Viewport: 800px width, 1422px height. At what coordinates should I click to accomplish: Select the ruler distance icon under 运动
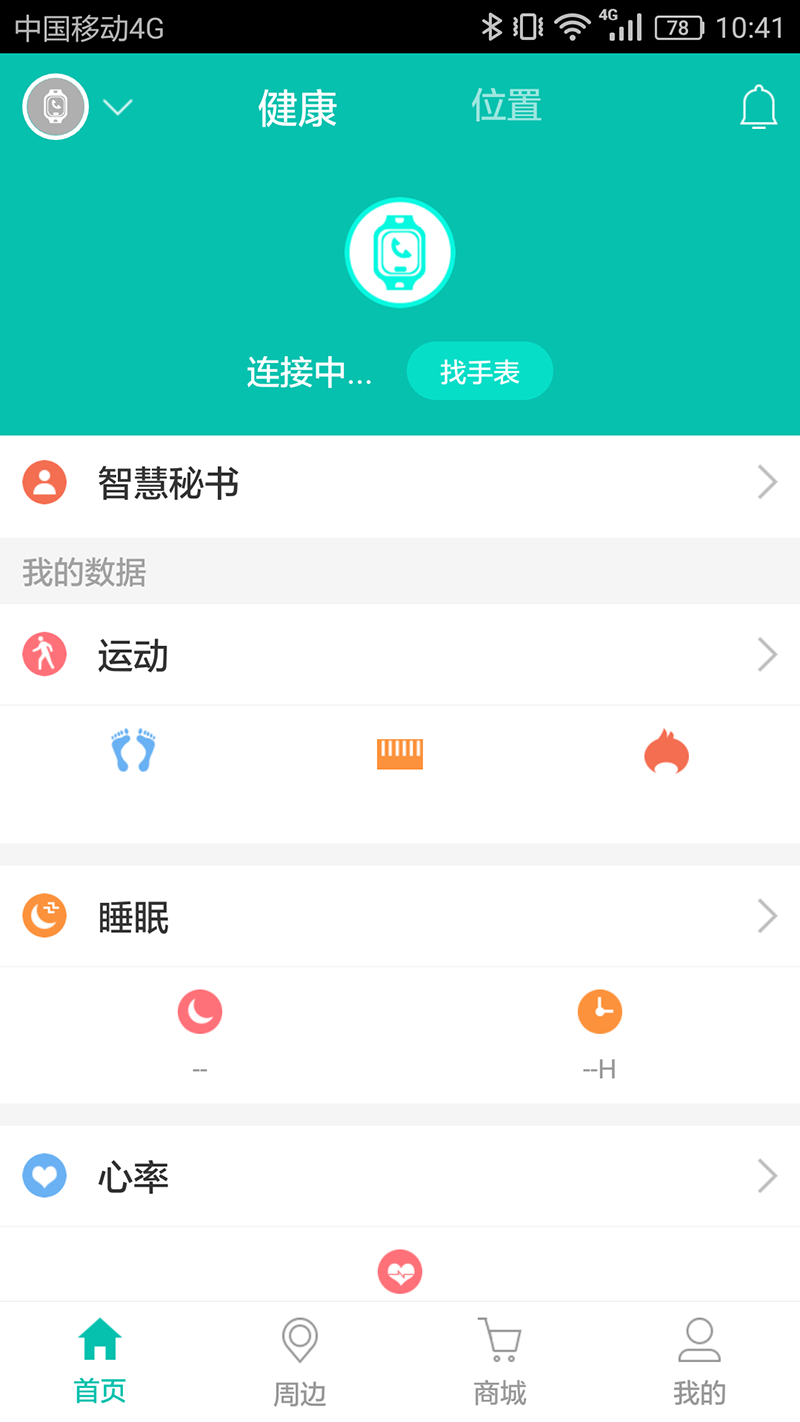(400, 752)
